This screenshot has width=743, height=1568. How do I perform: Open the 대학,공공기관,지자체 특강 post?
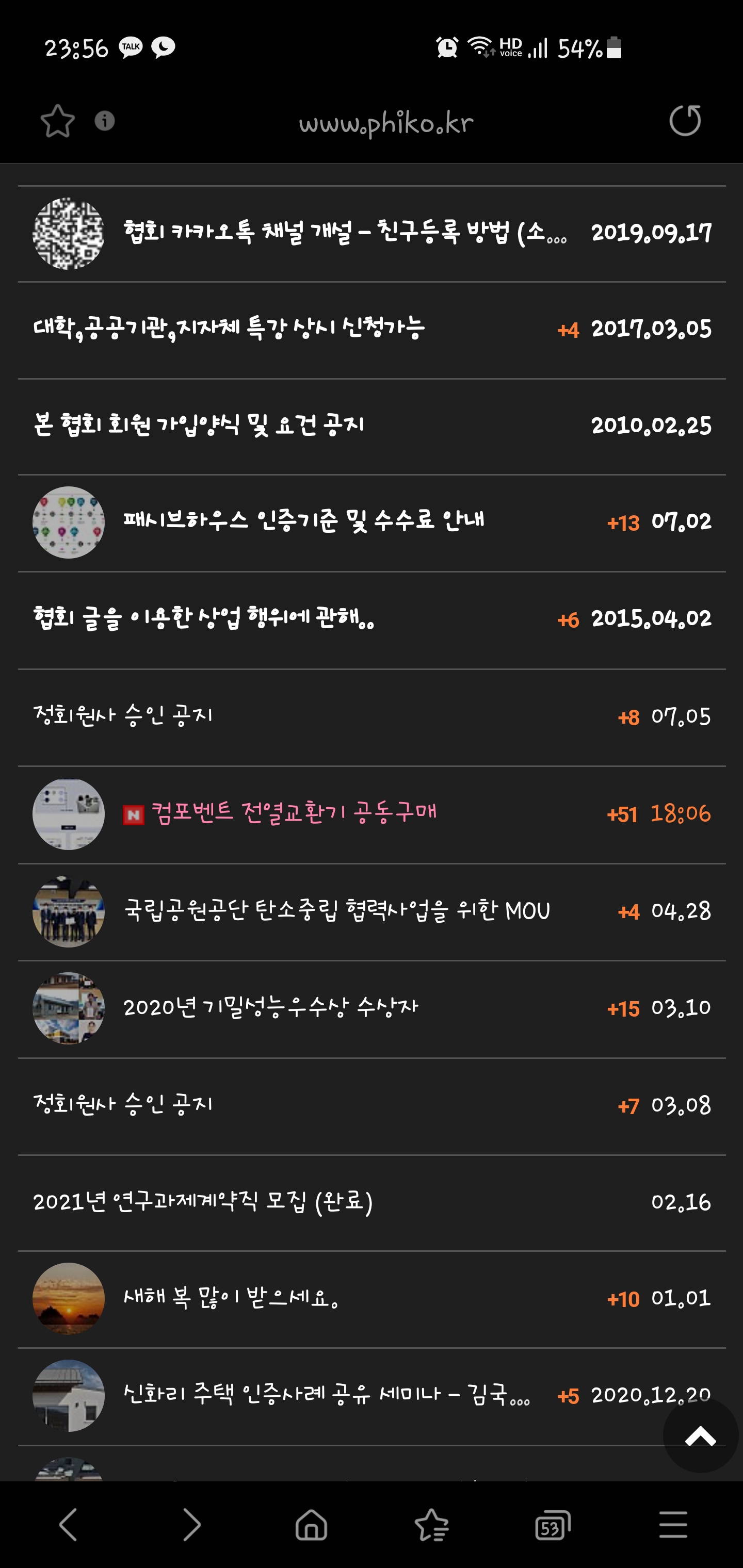(229, 329)
